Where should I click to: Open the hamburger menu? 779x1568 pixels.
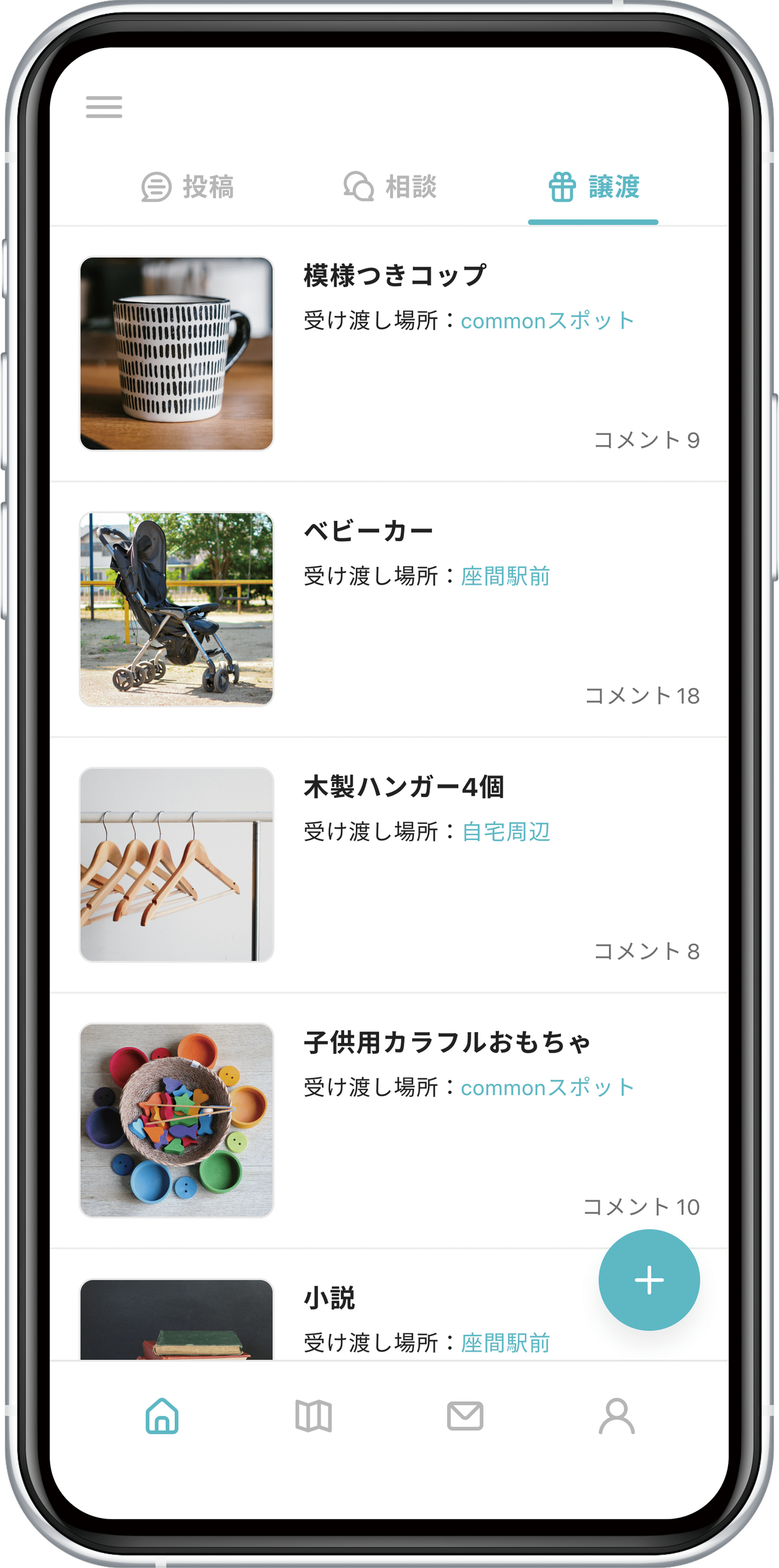coord(103,106)
